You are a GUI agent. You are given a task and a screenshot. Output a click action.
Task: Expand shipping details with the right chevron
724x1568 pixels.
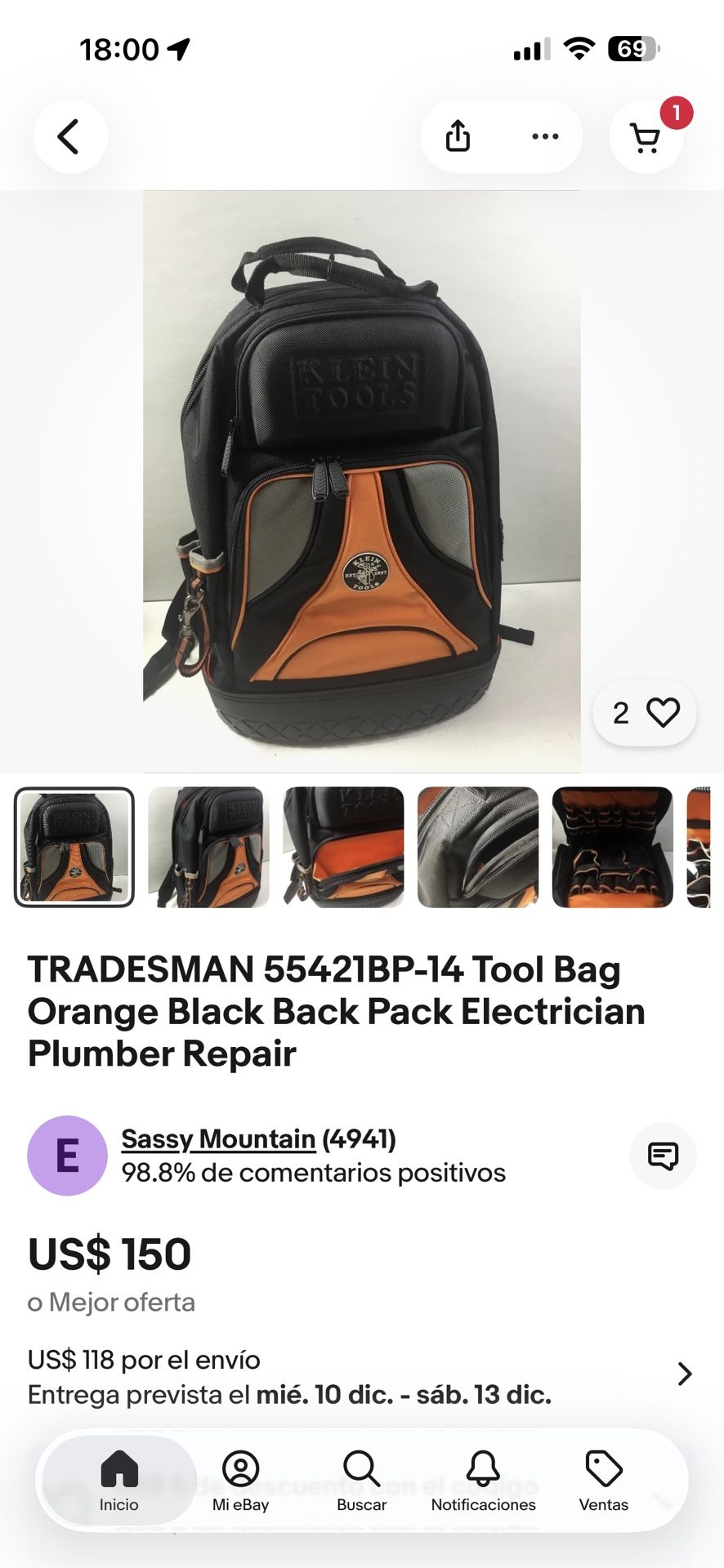click(685, 1374)
